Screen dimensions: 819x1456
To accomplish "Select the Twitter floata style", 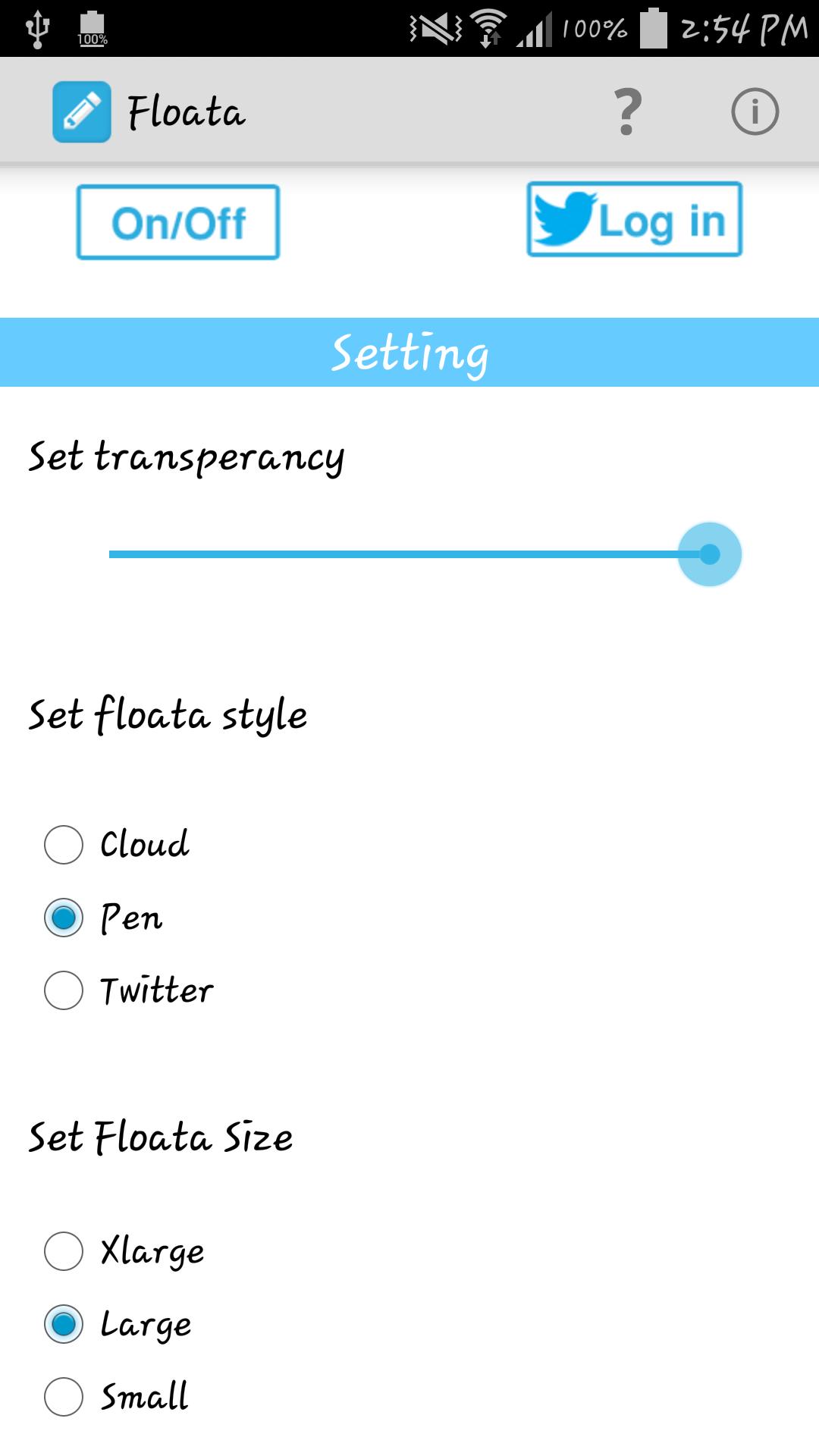I will coord(64,990).
